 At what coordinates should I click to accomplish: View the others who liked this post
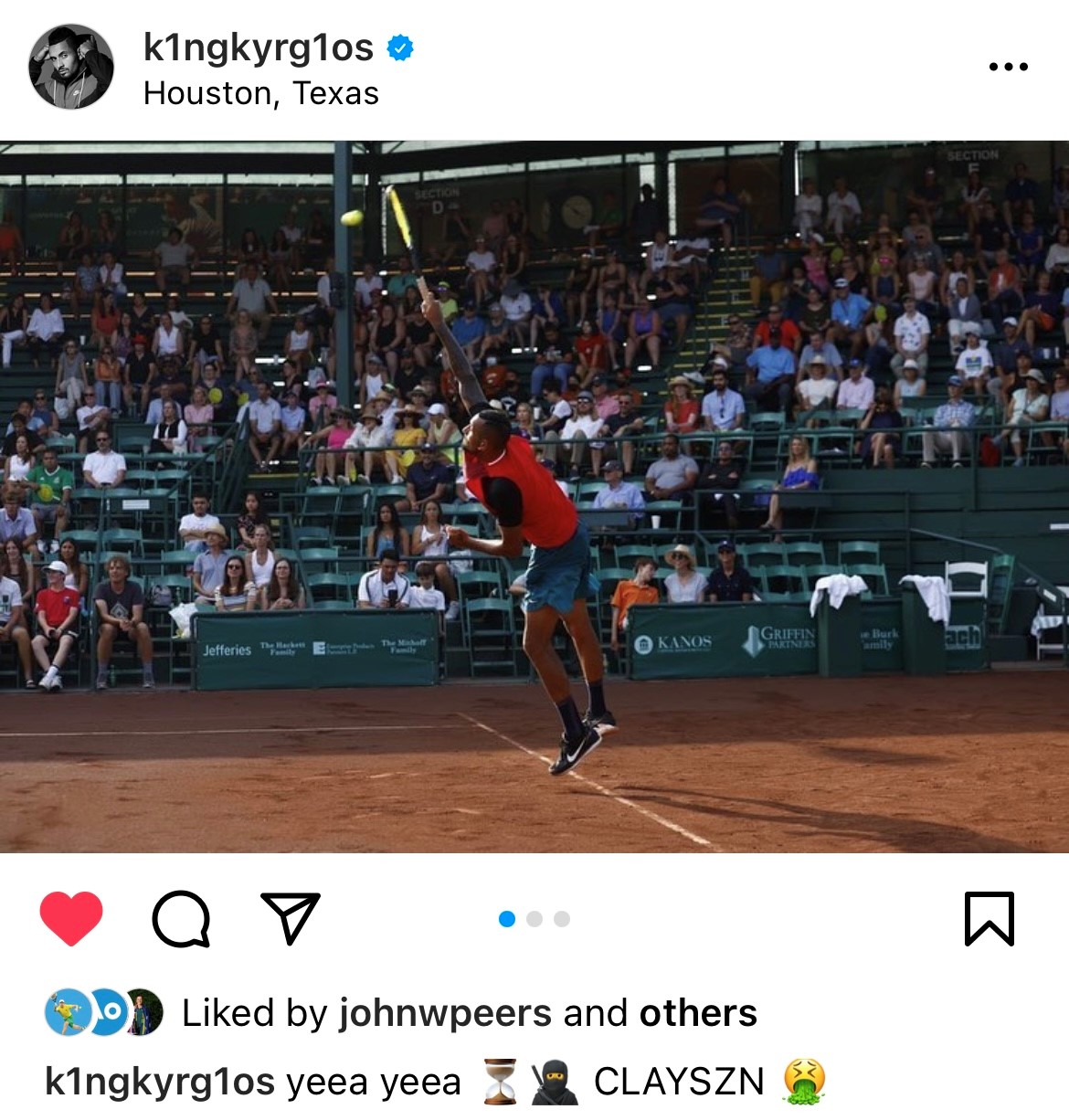point(698,1012)
